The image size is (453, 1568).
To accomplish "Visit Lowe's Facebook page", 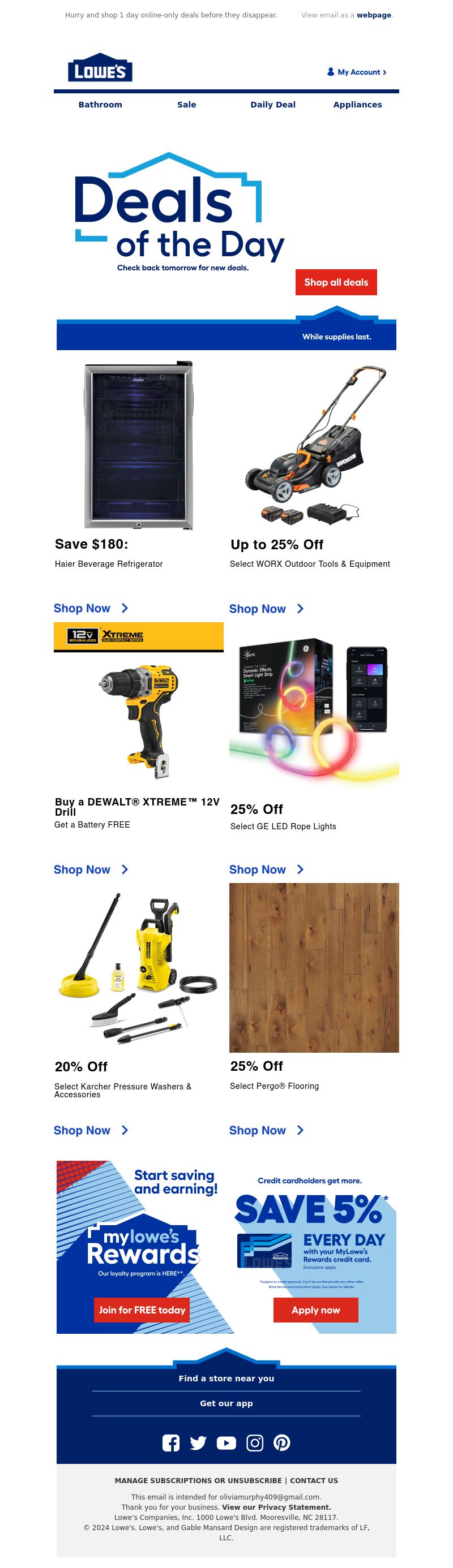I will point(170,1442).
